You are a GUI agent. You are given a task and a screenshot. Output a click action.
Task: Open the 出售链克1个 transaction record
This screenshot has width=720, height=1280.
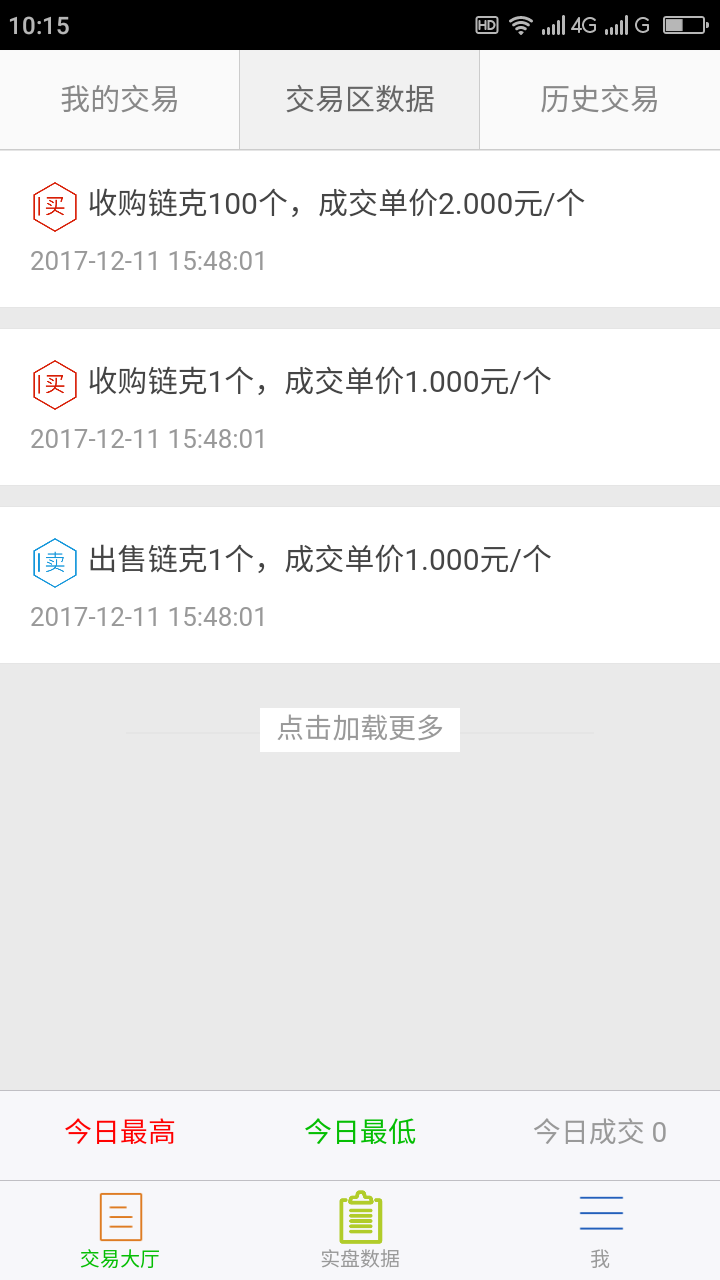[x=360, y=585]
